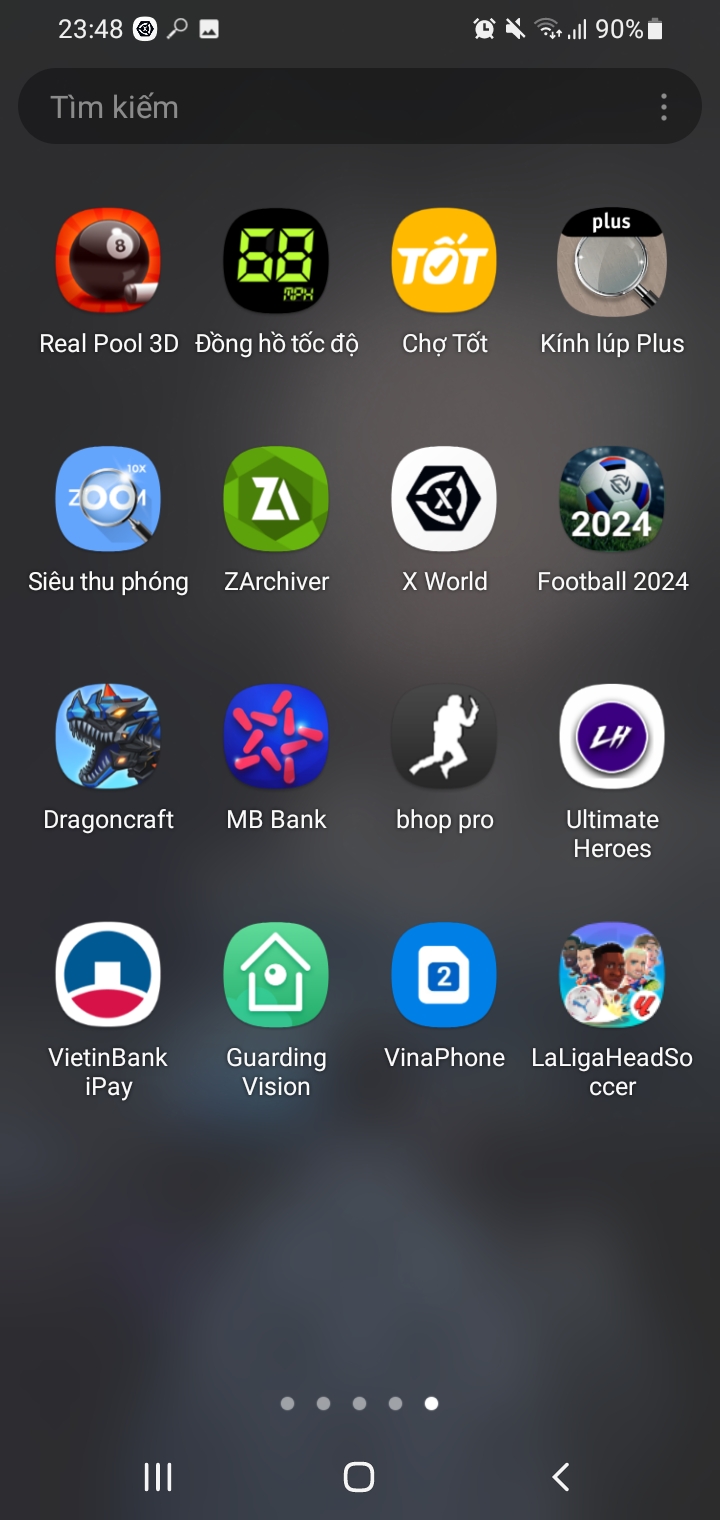Open the X World app
This screenshot has width=720, height=1520.
coord(444,499)
